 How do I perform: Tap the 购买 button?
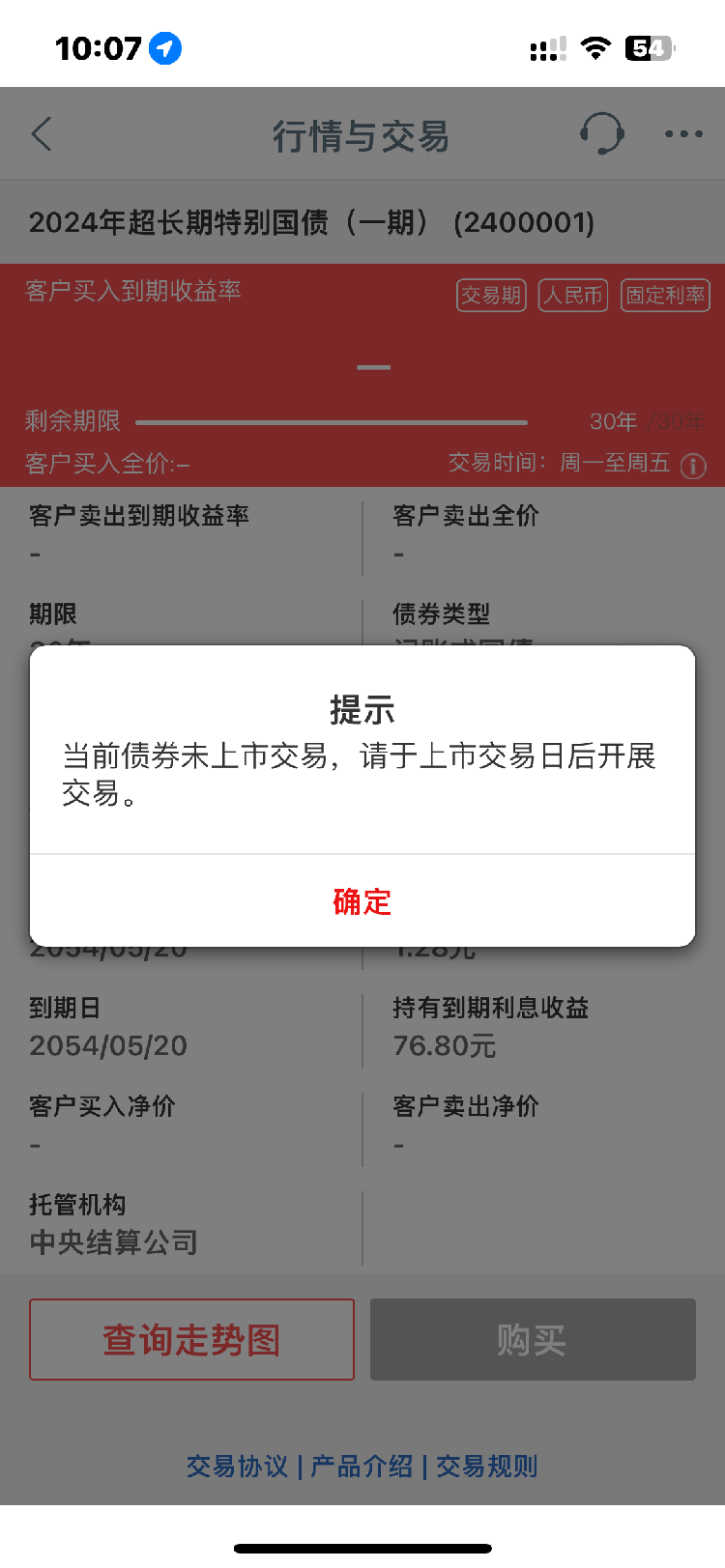tap(533, 1339)
